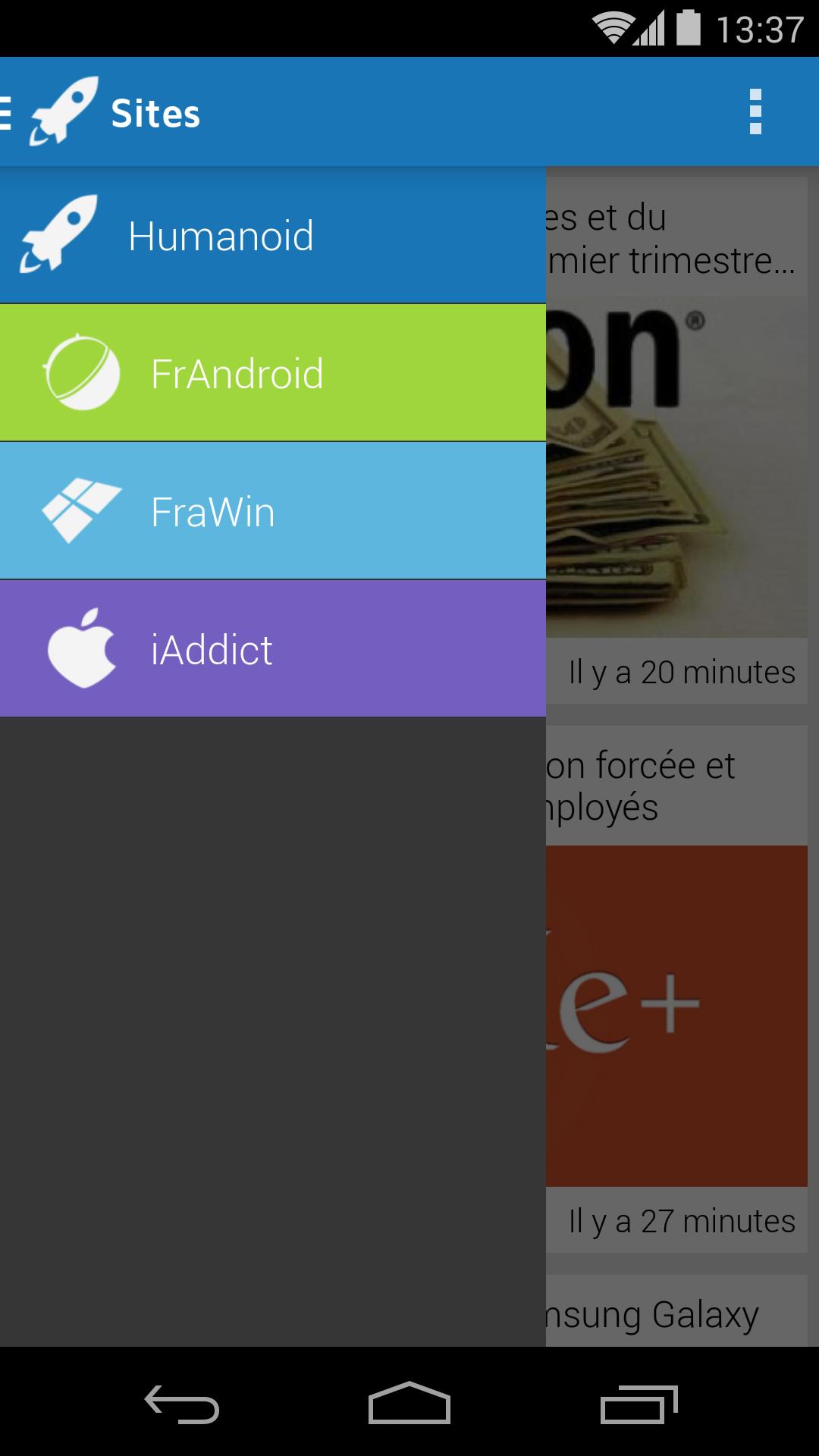Image resolution: width=819 pixels, height=1456 pixels.
Task: Tap the system home button
Action: coord(409,1404)
